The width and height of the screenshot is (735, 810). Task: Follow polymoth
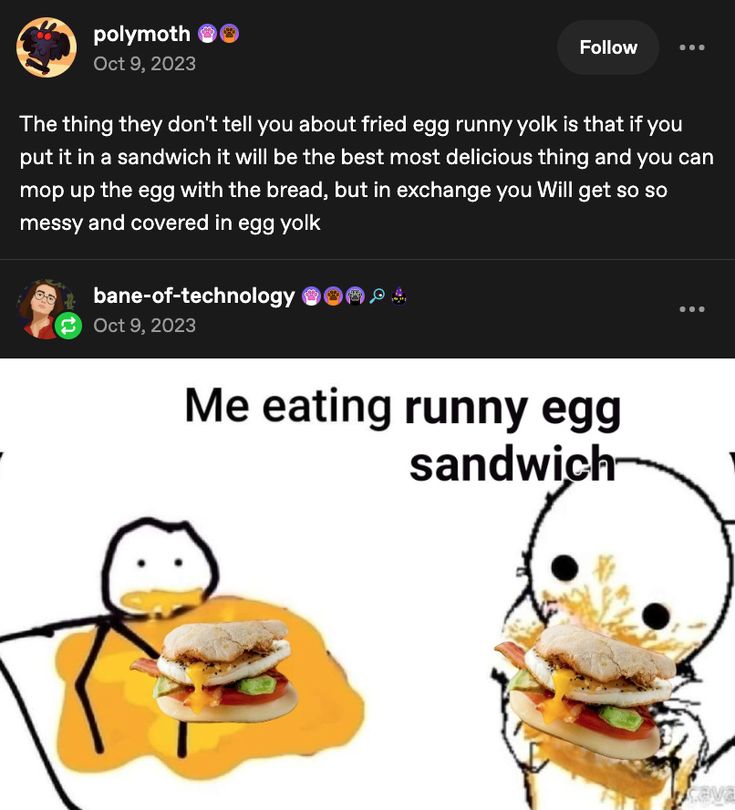[x=607, y=47]
